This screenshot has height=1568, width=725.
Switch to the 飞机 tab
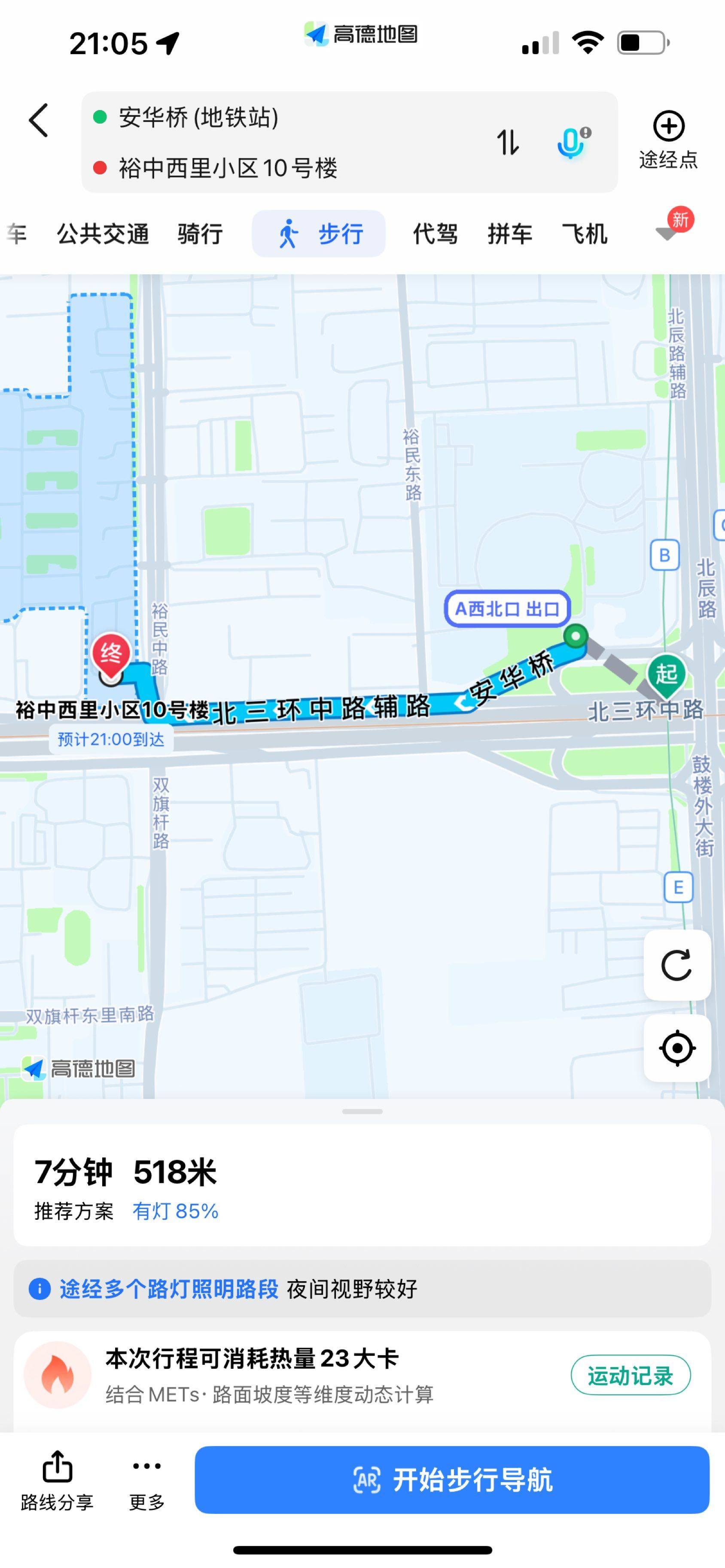tap(585, 234)
